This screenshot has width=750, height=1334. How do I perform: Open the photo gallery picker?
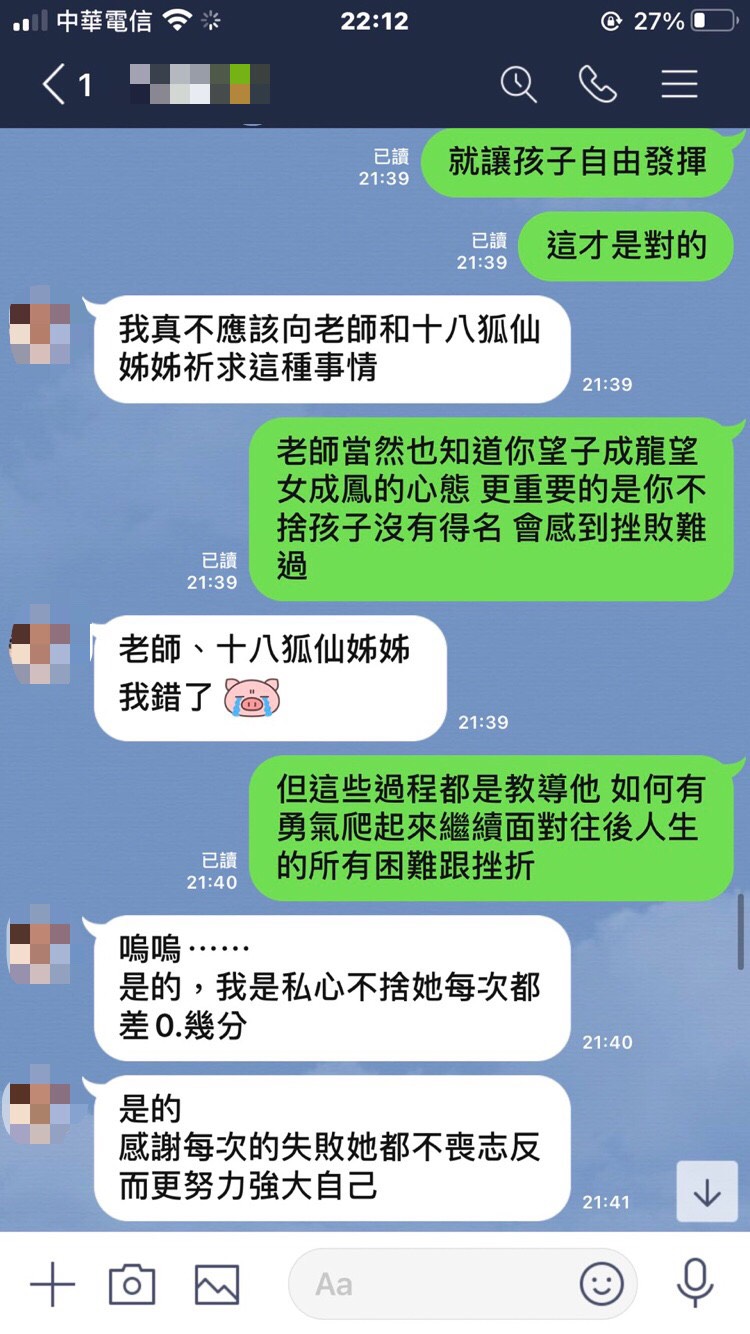pos(216,1284)
